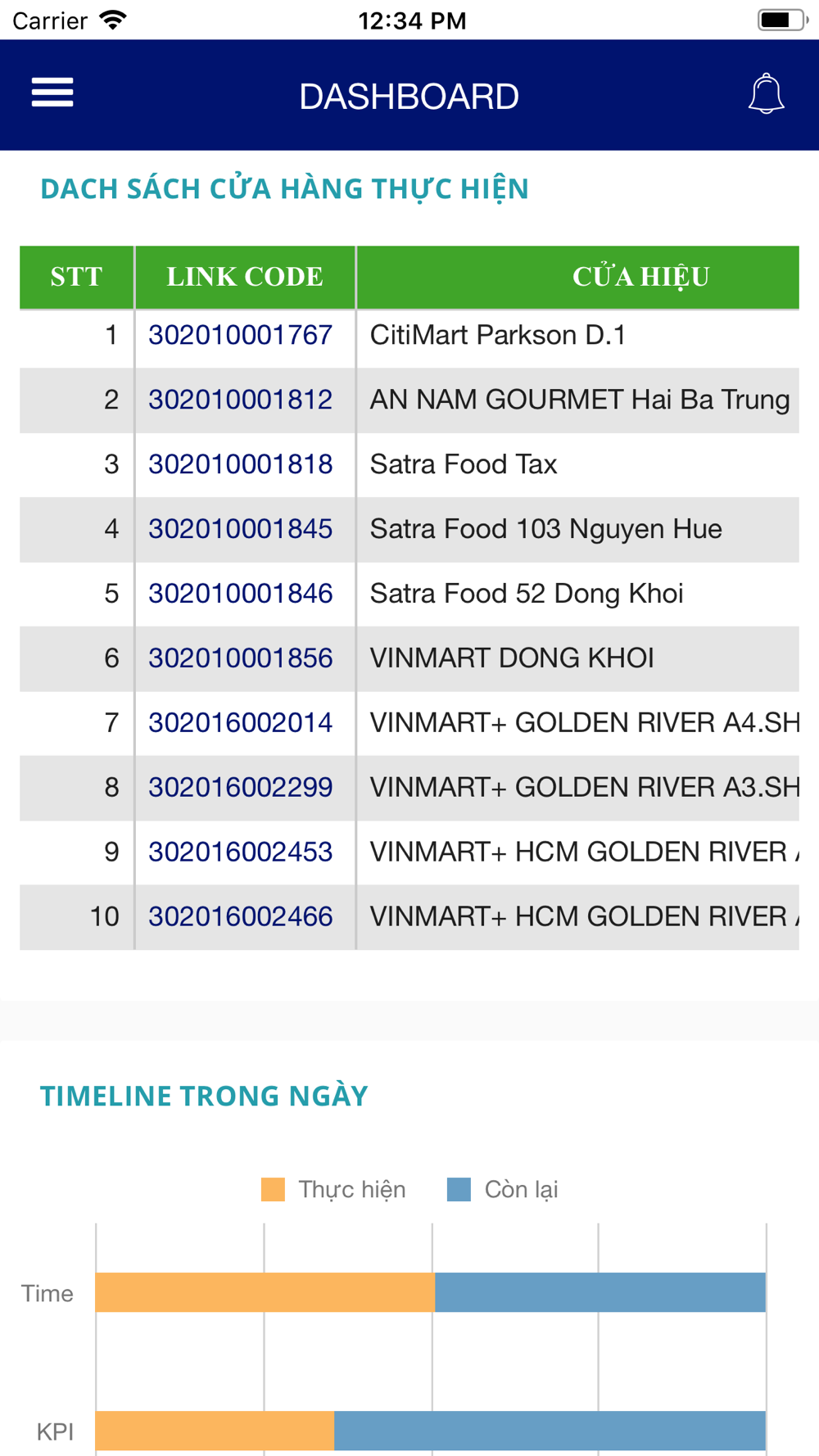Open link code 302010001767
Image resolution: width=819 pixels, height=1456 pixels.
coord(240,335)
